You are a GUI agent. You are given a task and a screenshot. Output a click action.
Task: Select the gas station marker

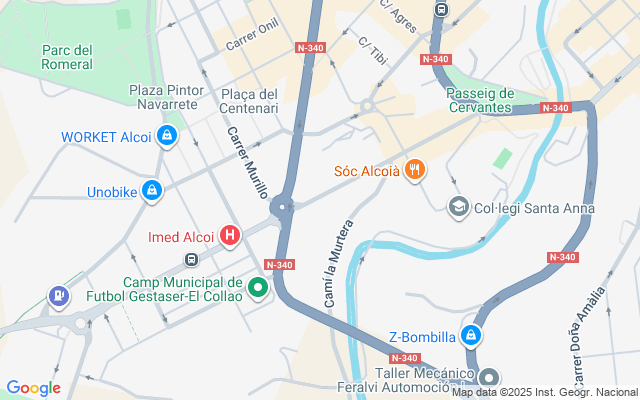coord(60,296)
